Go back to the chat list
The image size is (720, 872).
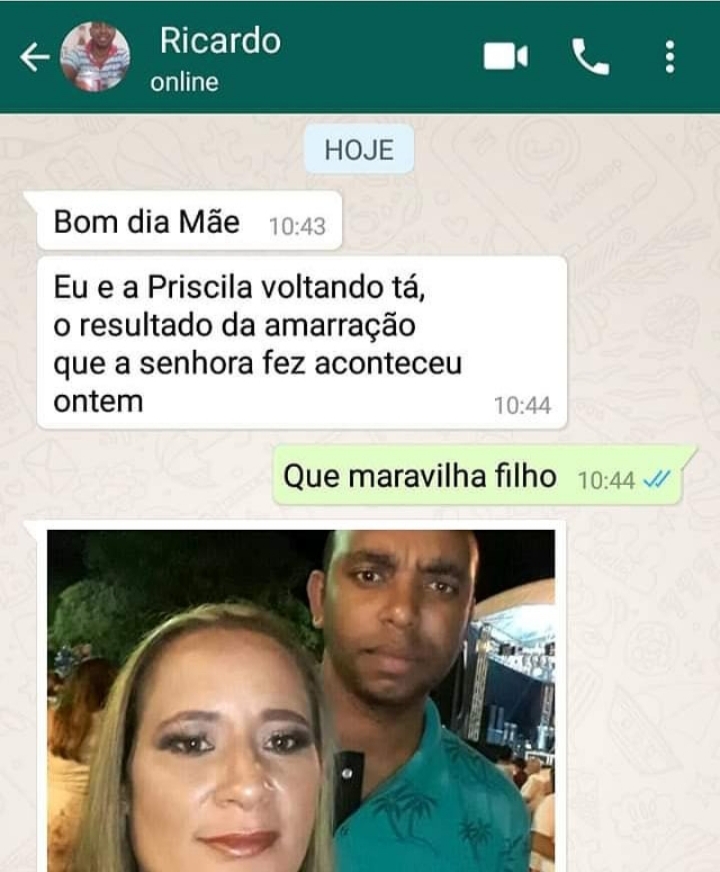(33, 58)
